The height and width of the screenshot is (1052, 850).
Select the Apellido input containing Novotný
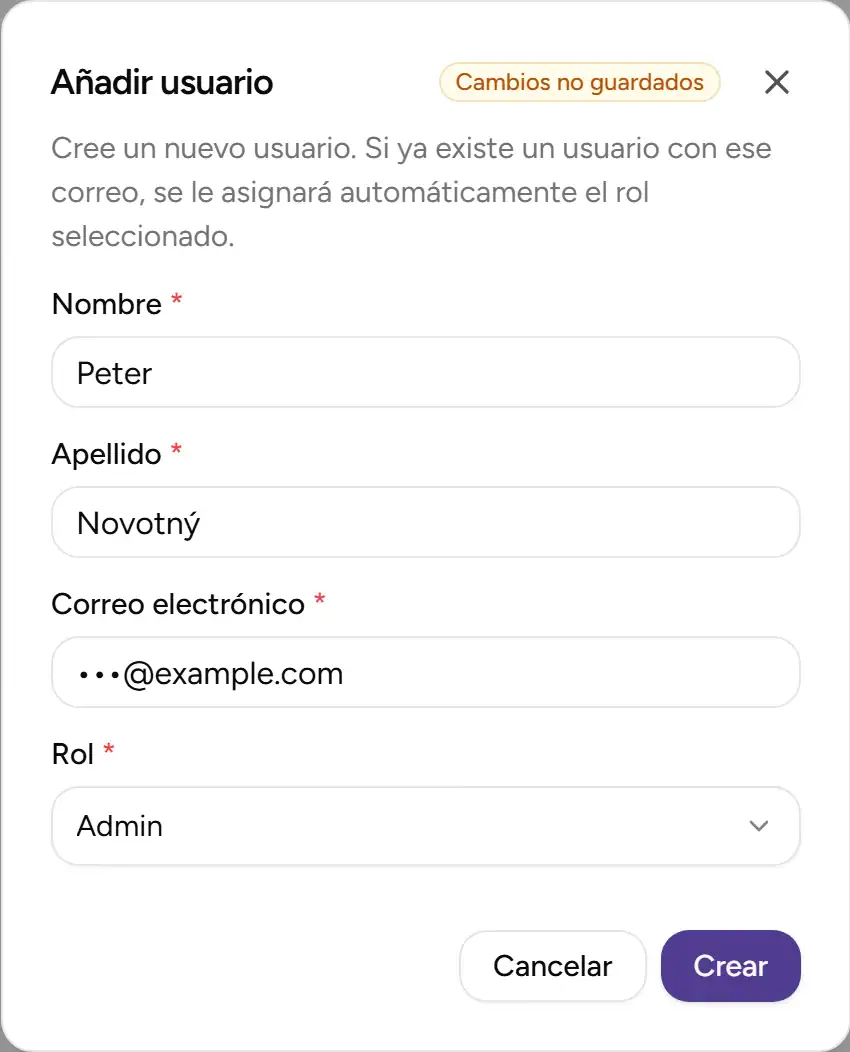(x=425, y=522)
